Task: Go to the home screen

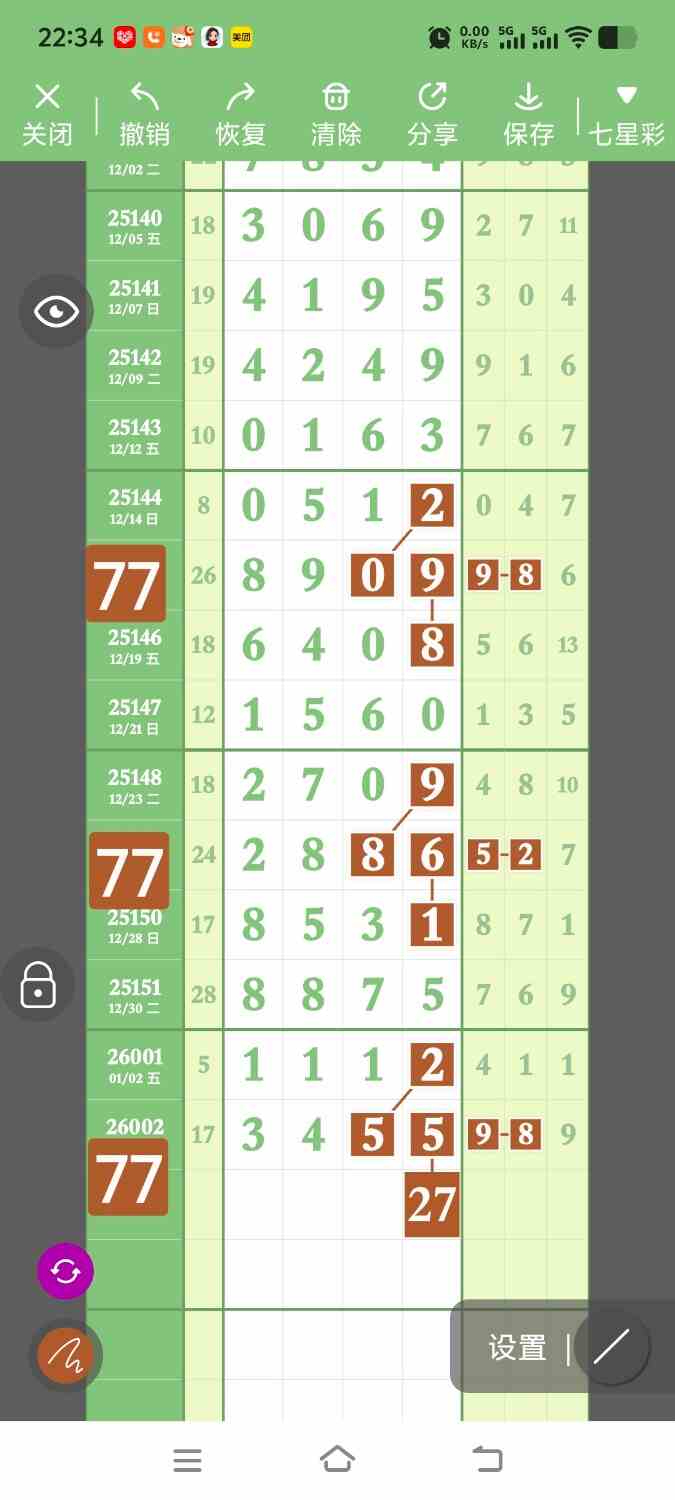Action: (337, 1460)
